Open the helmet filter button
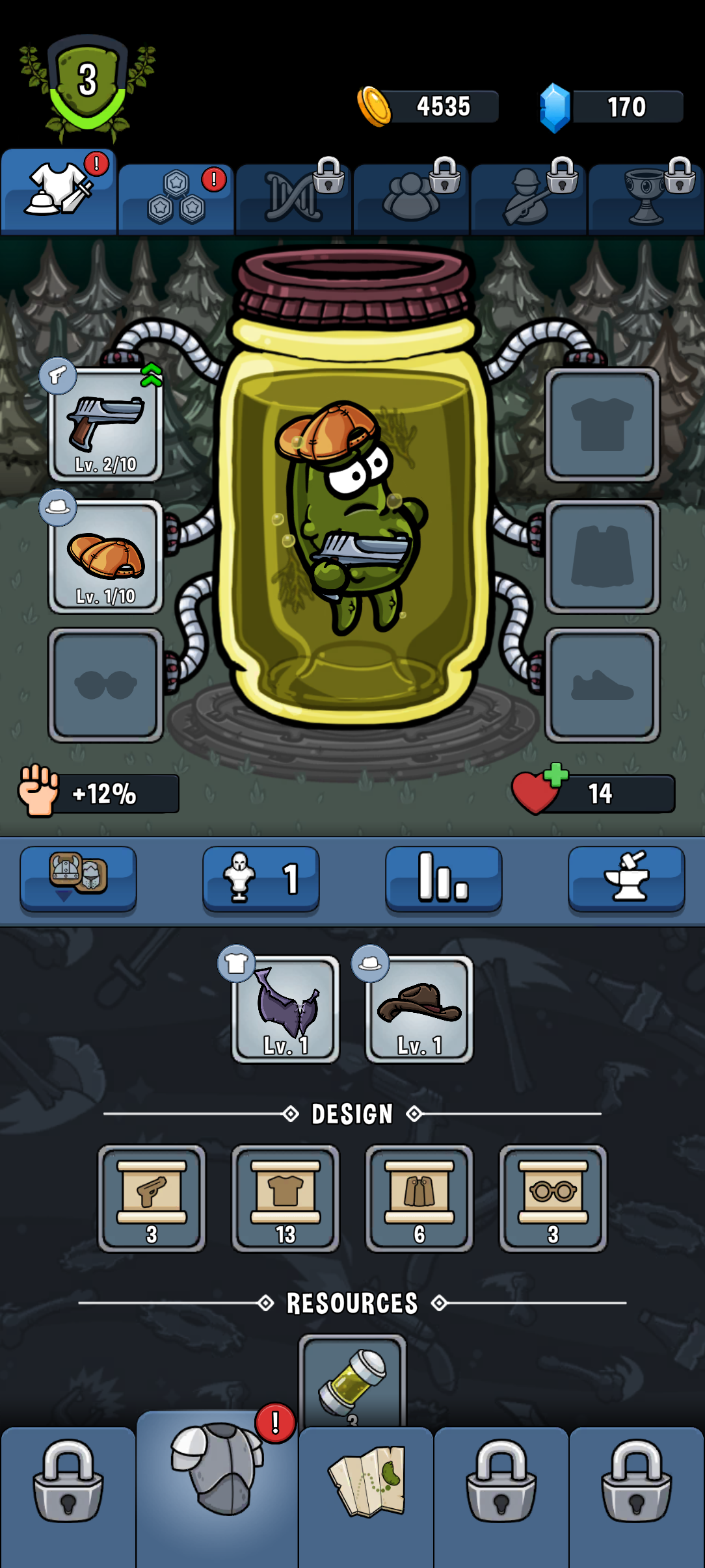Screen dimensions: 705x1568 [78, 879]
